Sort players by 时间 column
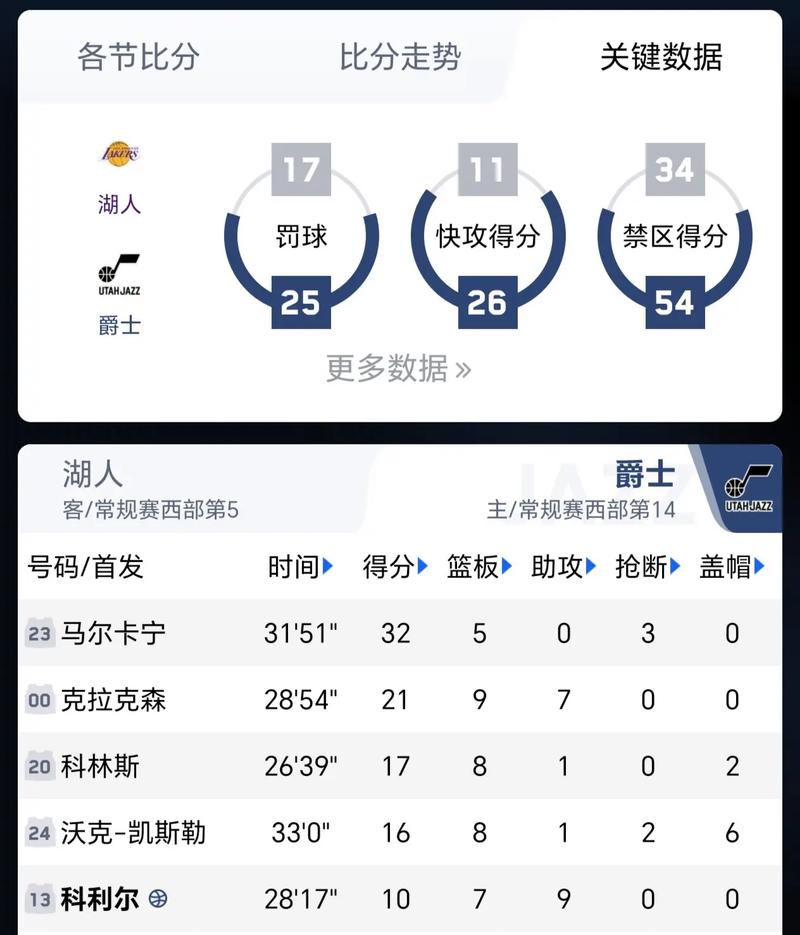The image size is (800, 935). pyautogui.click(x=301, y=567)
